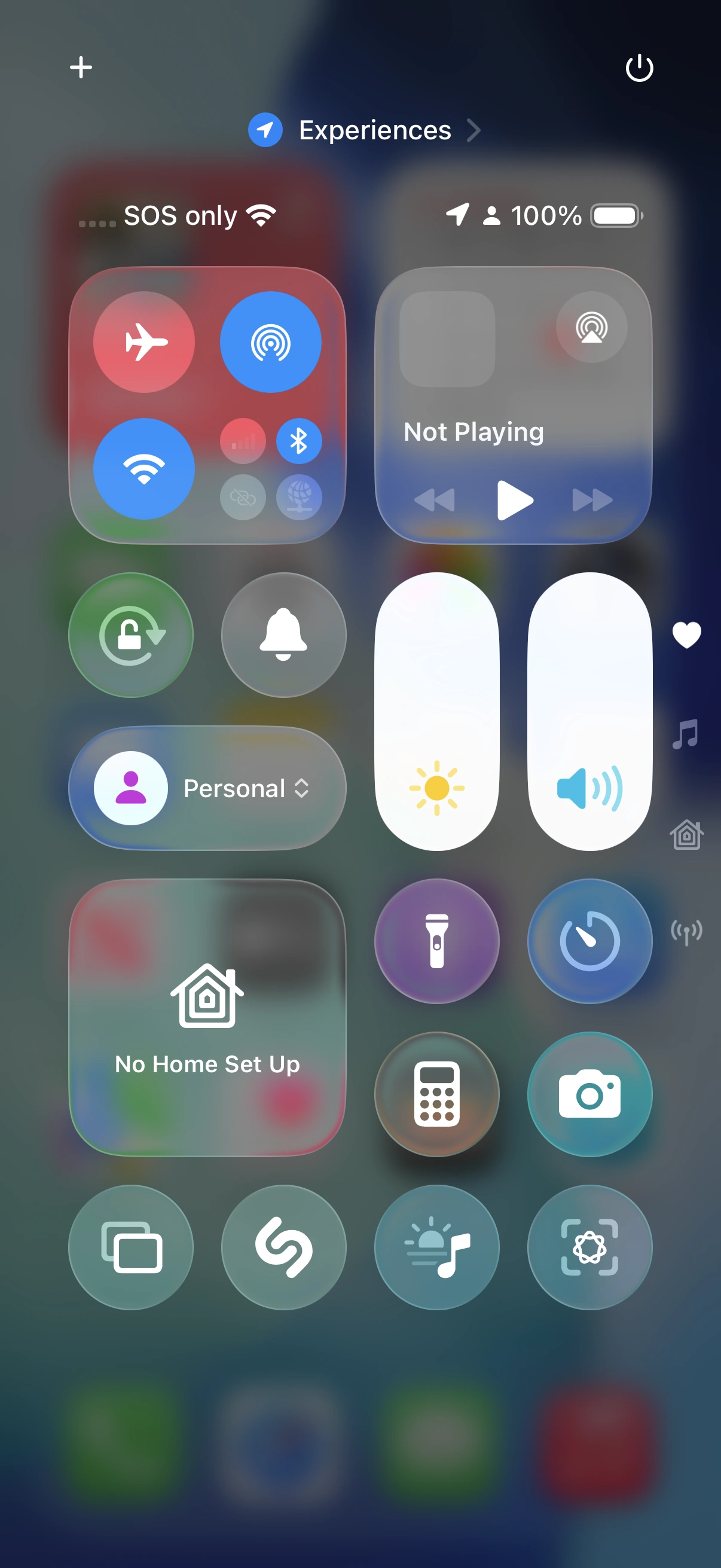Turn off Wi-Fi

[x=144, y=469]
